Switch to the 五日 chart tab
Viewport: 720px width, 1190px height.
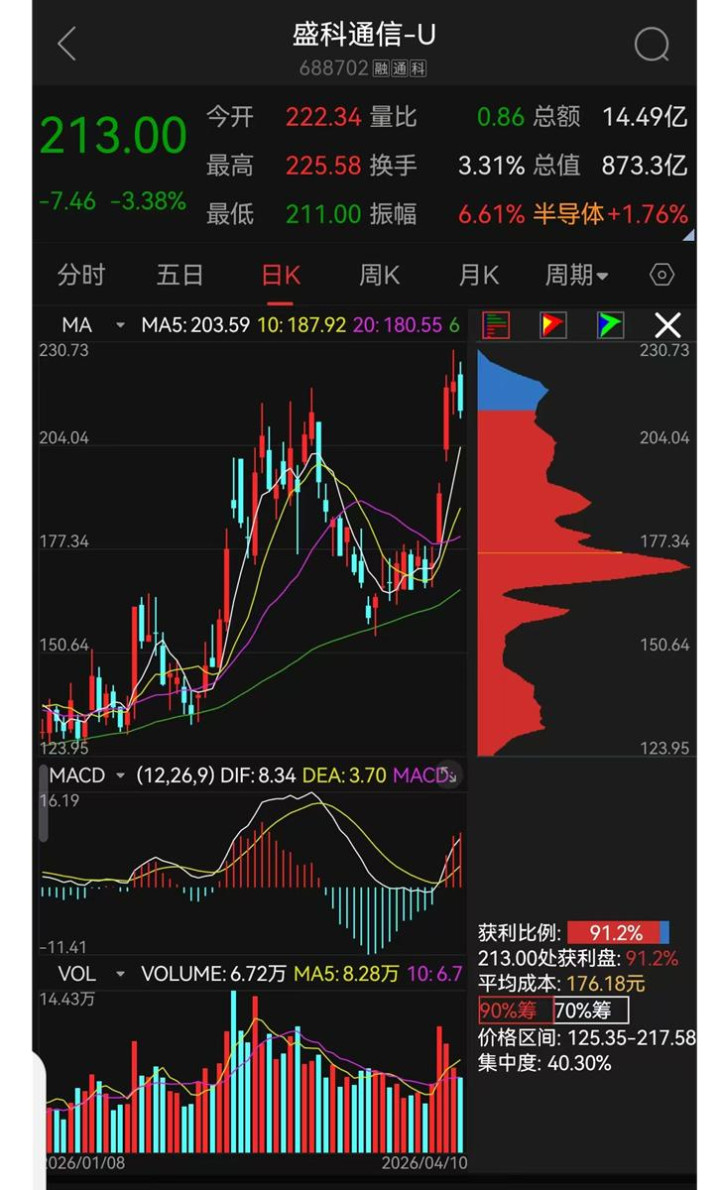(x=180, y=275)
